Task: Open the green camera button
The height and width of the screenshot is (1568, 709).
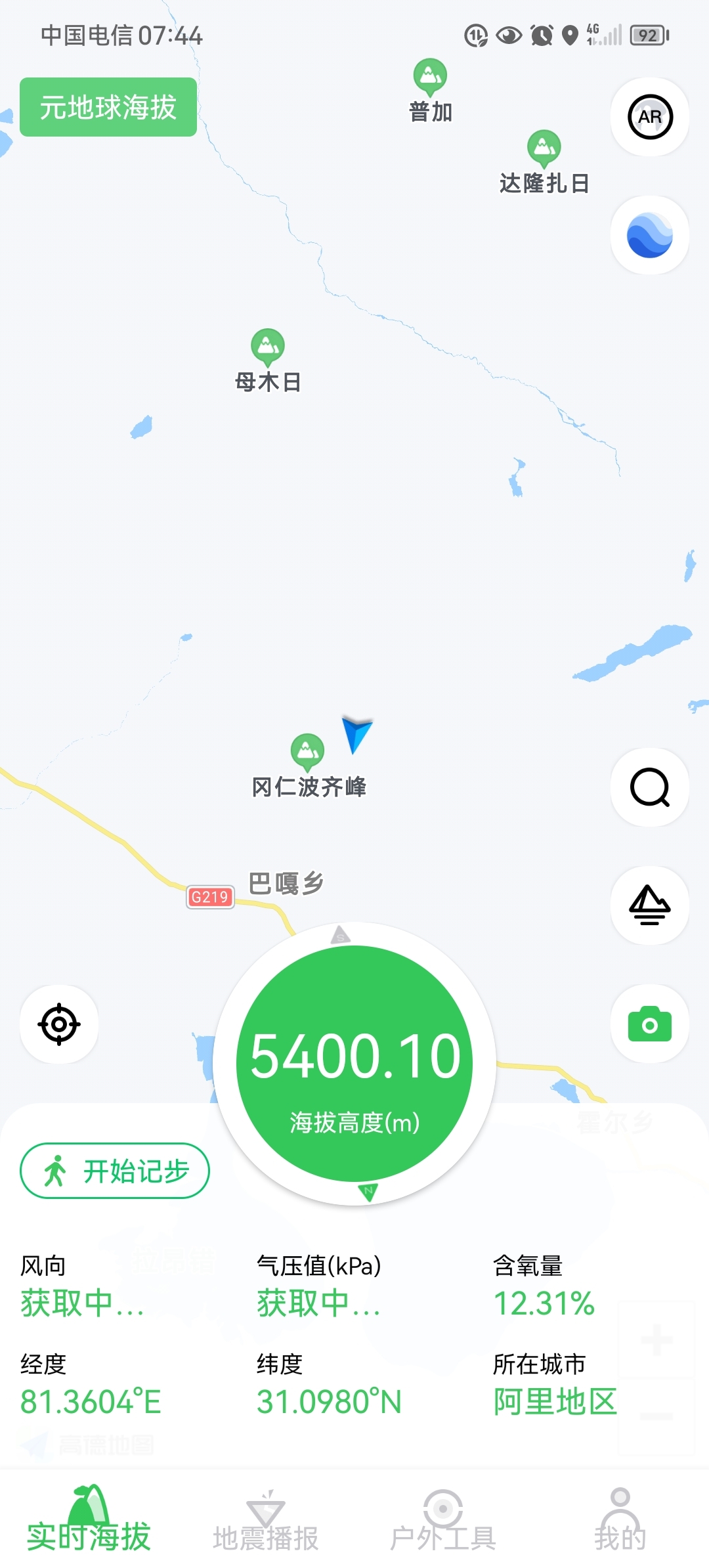Action: coord(649,1024)
